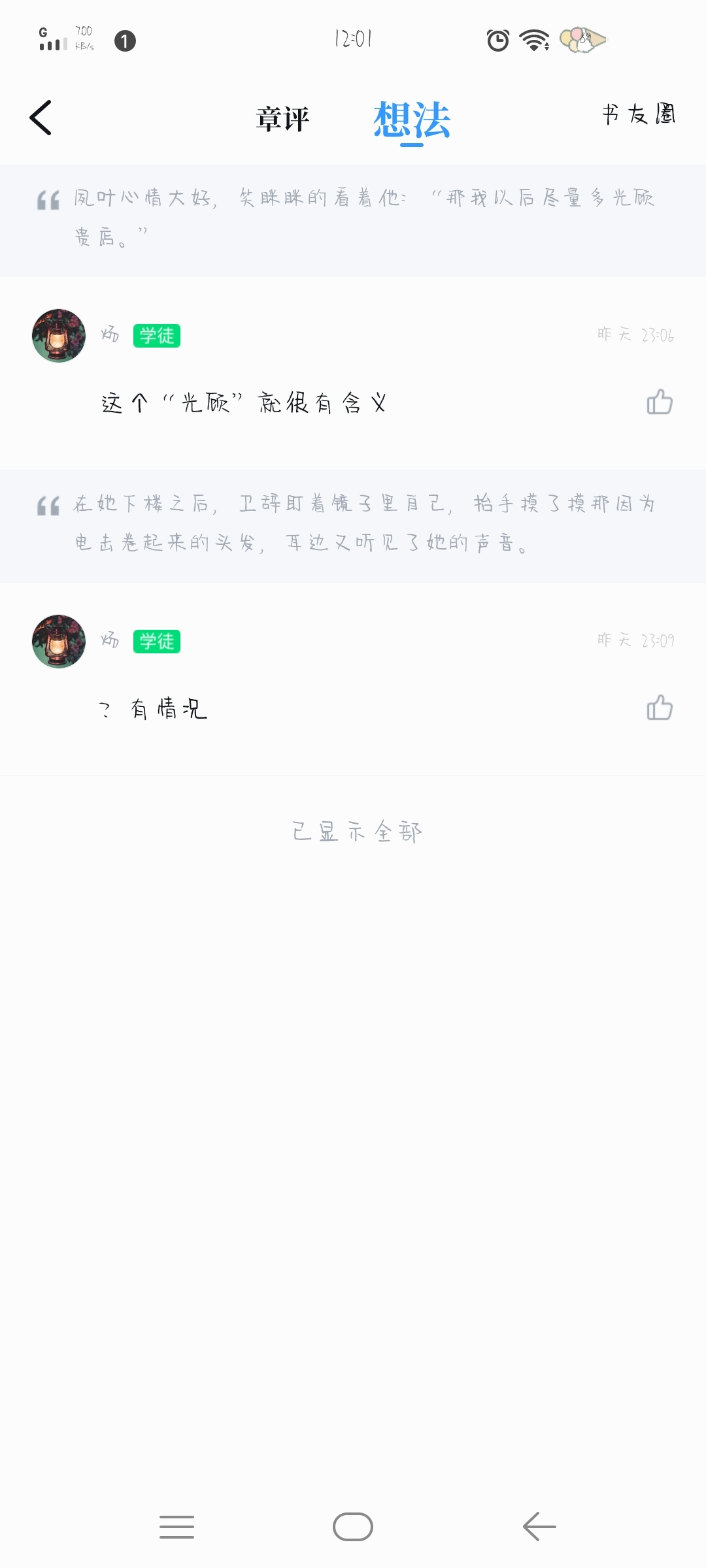Select the 想法 tab
The width and height of the screenshot is (706, 1568).
[x=412, y=120]
